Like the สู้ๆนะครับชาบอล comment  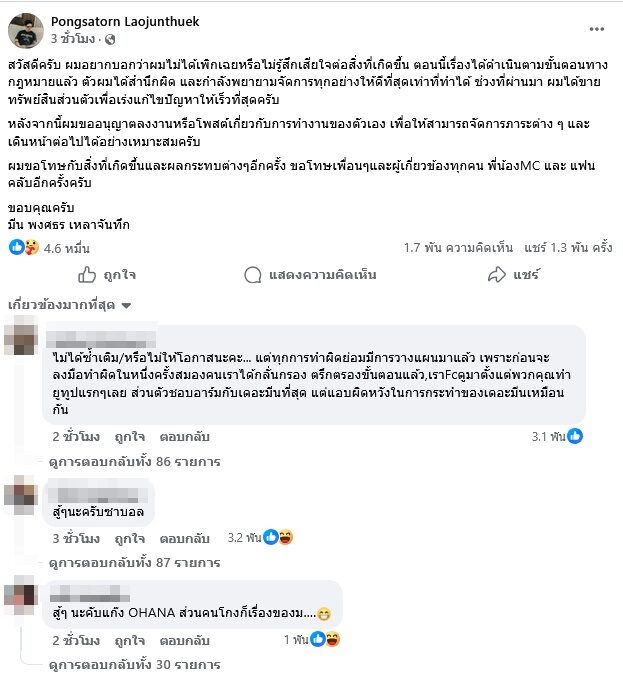(x=128, y=537)
